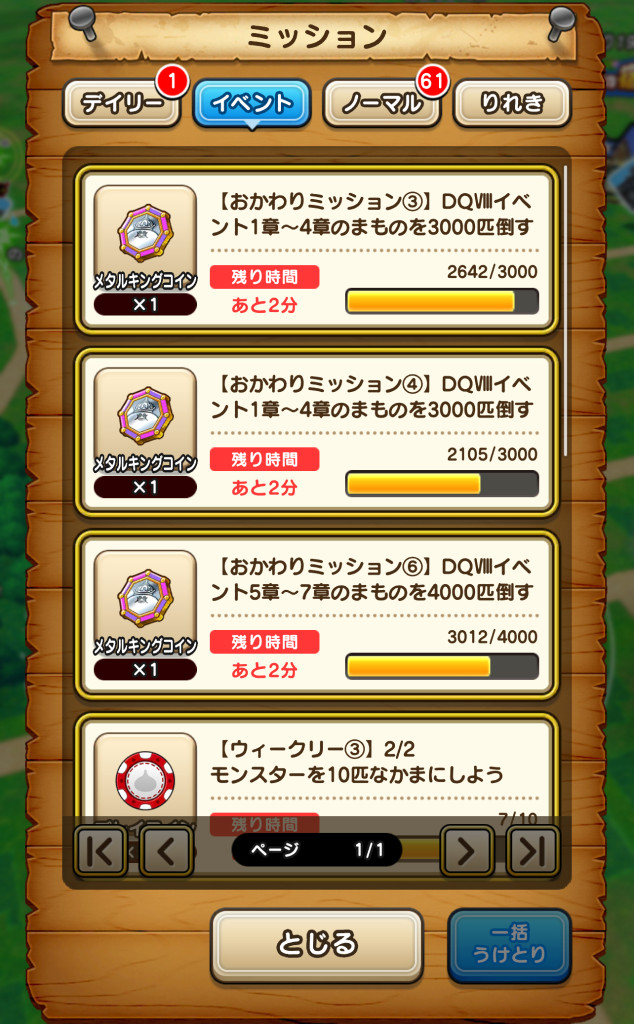Go to the next page

(x=467, y=851)
